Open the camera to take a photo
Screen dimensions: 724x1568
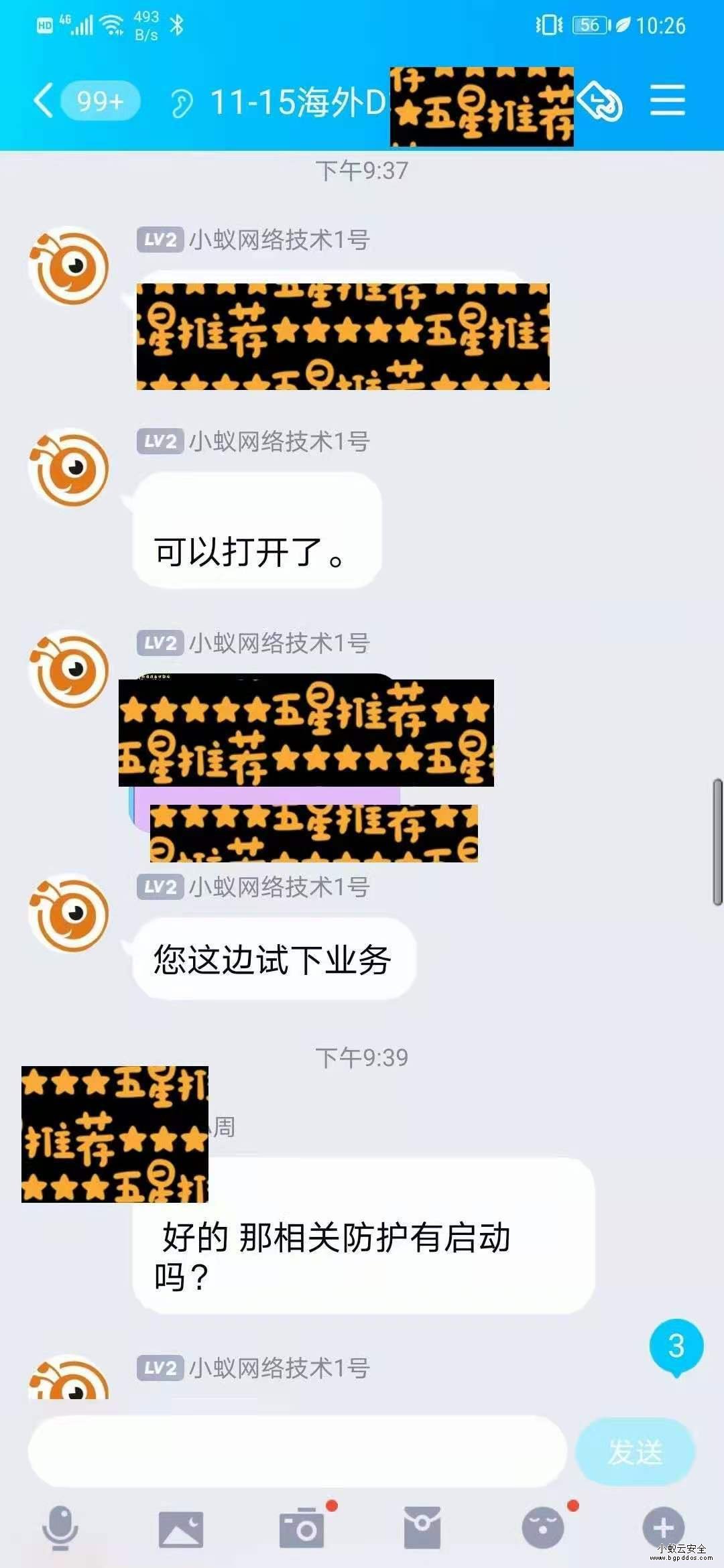[x=302, y=1529]
